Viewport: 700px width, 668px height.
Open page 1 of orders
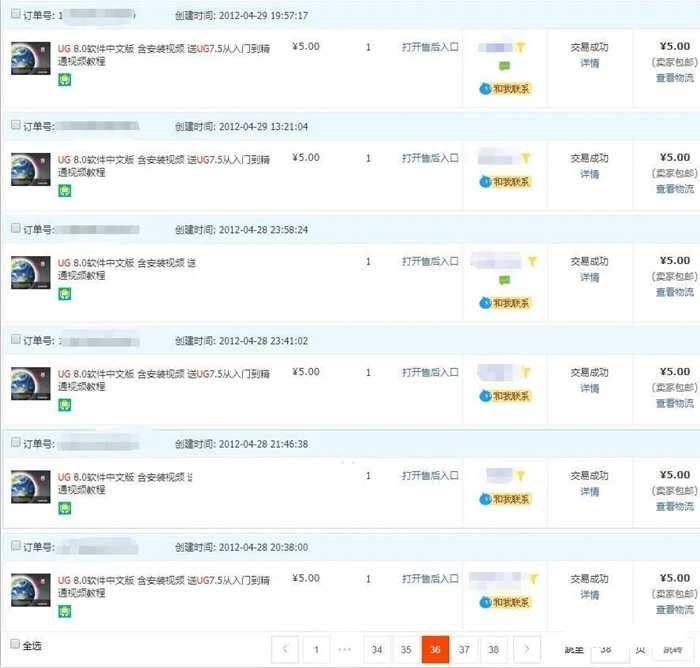(316, 649)
